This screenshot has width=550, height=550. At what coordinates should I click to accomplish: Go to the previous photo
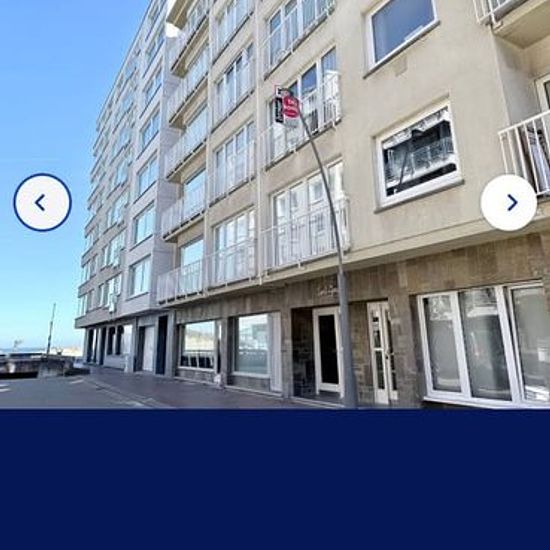point(42,202)
